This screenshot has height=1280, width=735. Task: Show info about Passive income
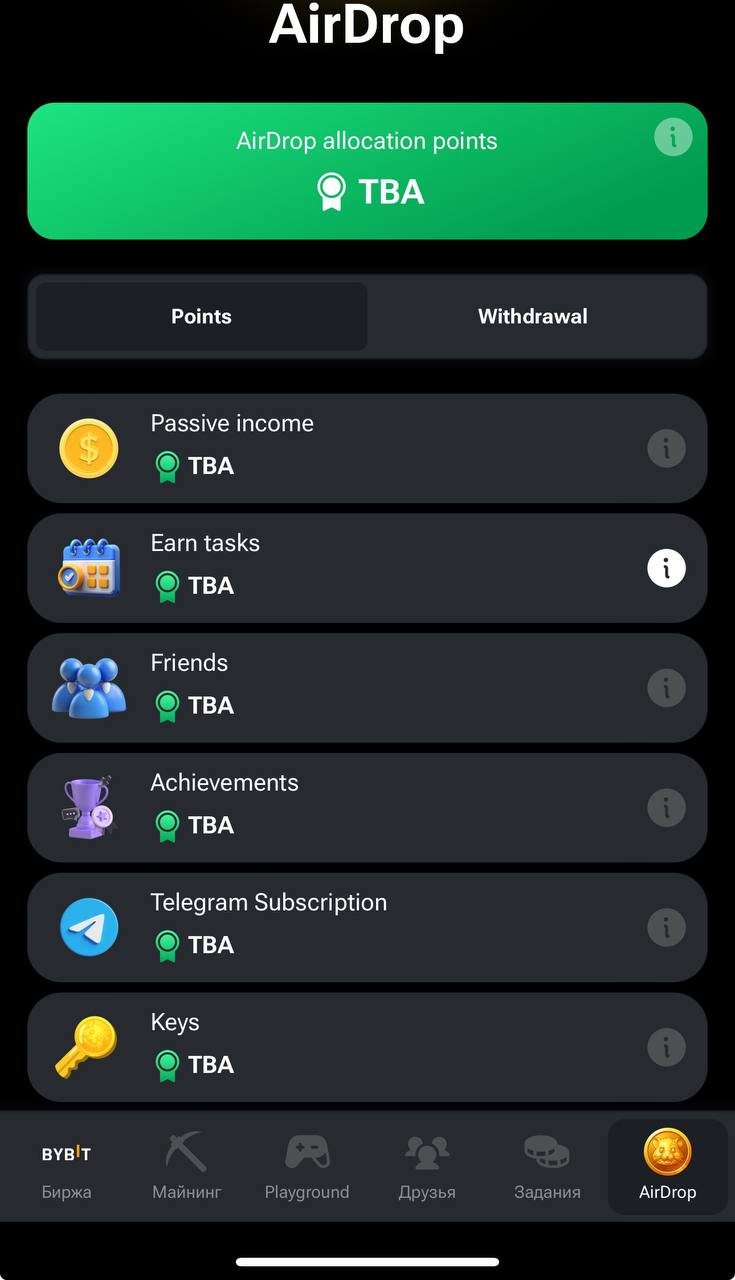[x=666, y=448]
